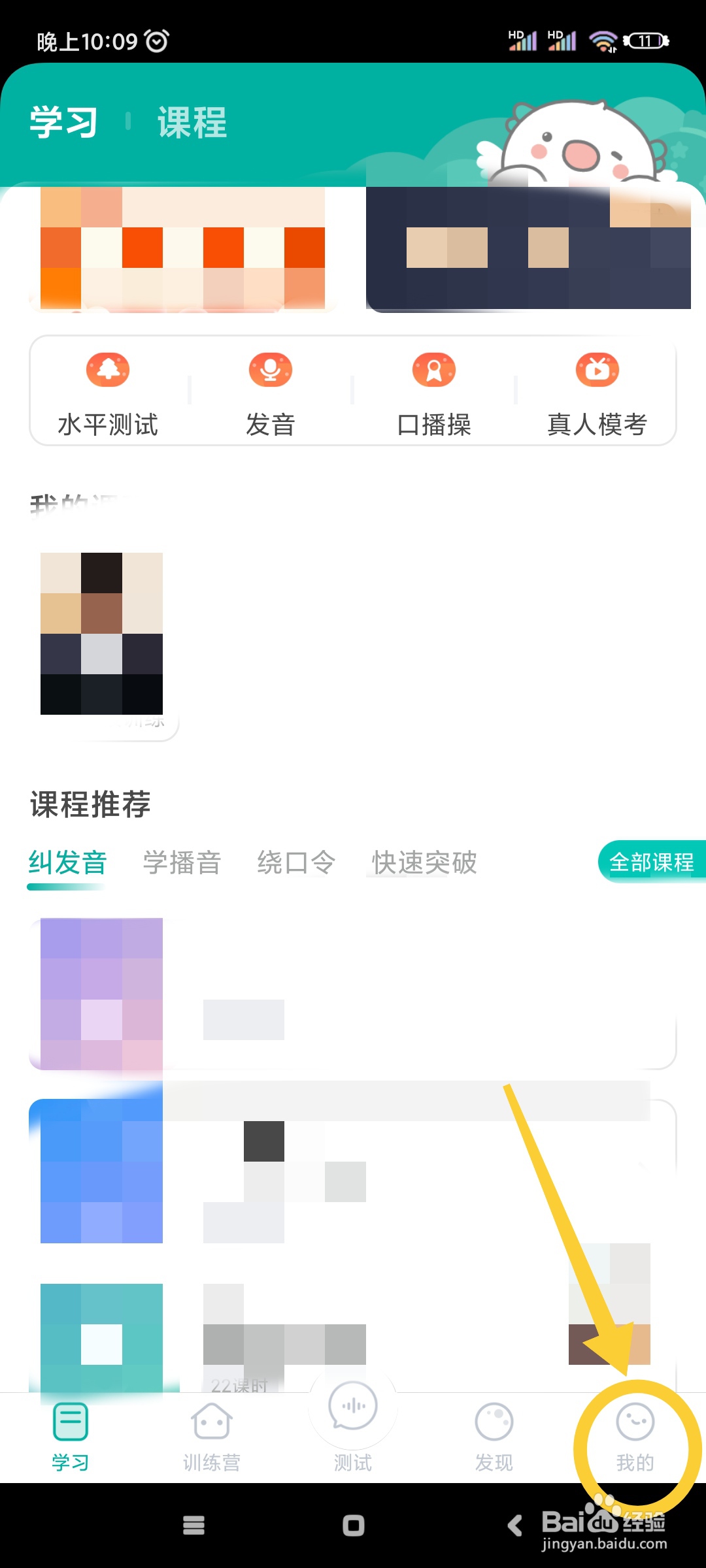Viewport: 706px width, 1568px height.
Task: Choose the 快速突破 course filter
Action: click(424, 862)
